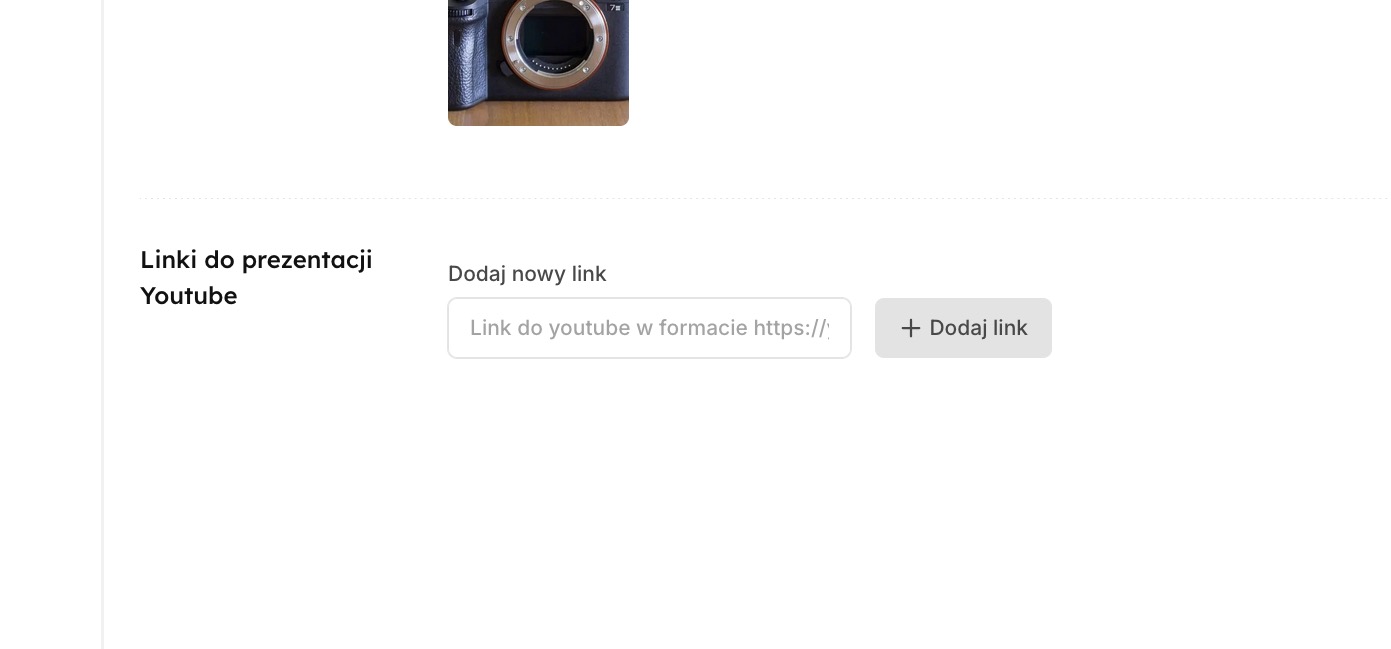Viewport: 1391px width, 649px height.
Task: Tap the Dodaj link button
Action: point(963,328)
